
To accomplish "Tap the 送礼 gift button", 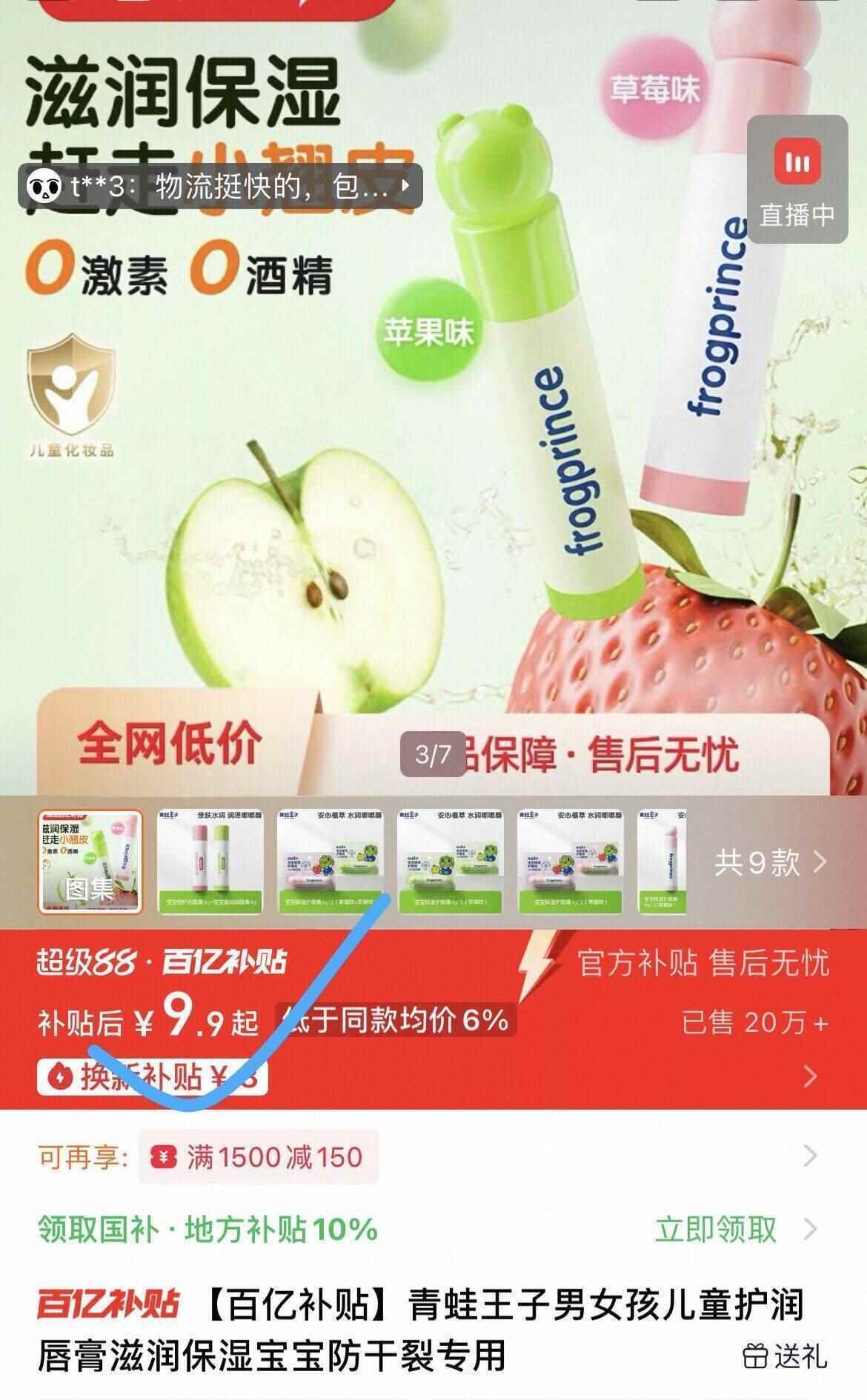I will [785, 1356].
